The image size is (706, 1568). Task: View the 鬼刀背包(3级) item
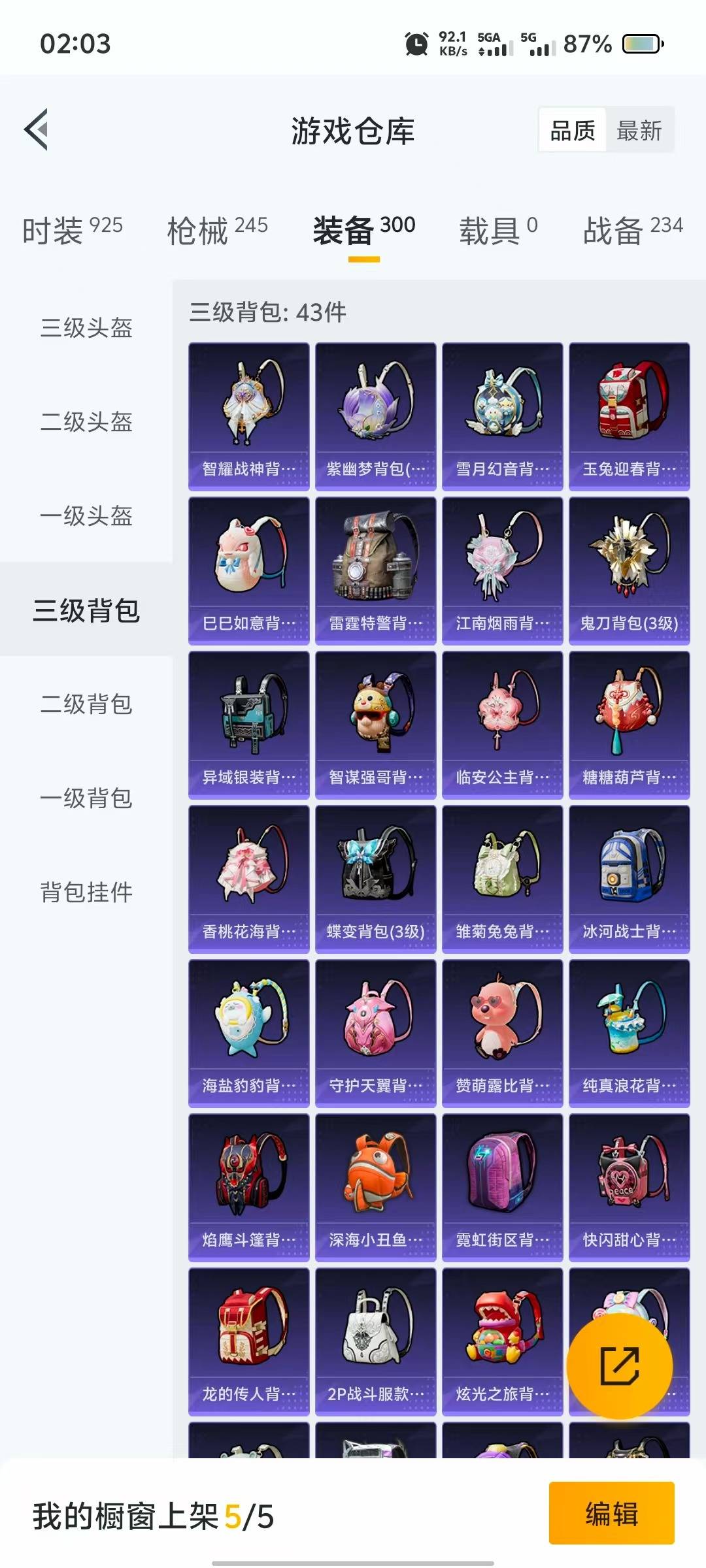click(629, 570)
